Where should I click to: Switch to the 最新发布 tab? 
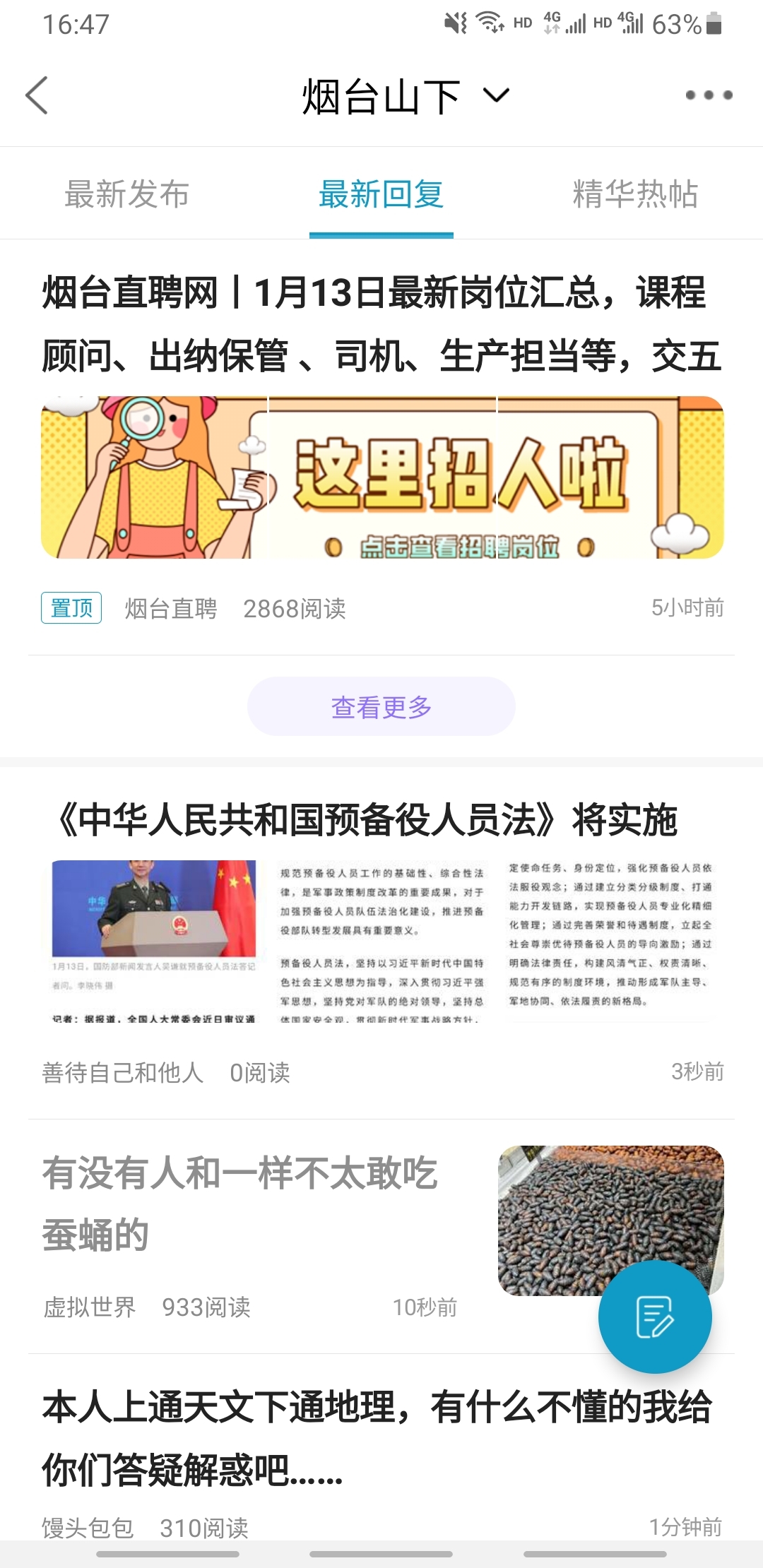tap(127, 194)
